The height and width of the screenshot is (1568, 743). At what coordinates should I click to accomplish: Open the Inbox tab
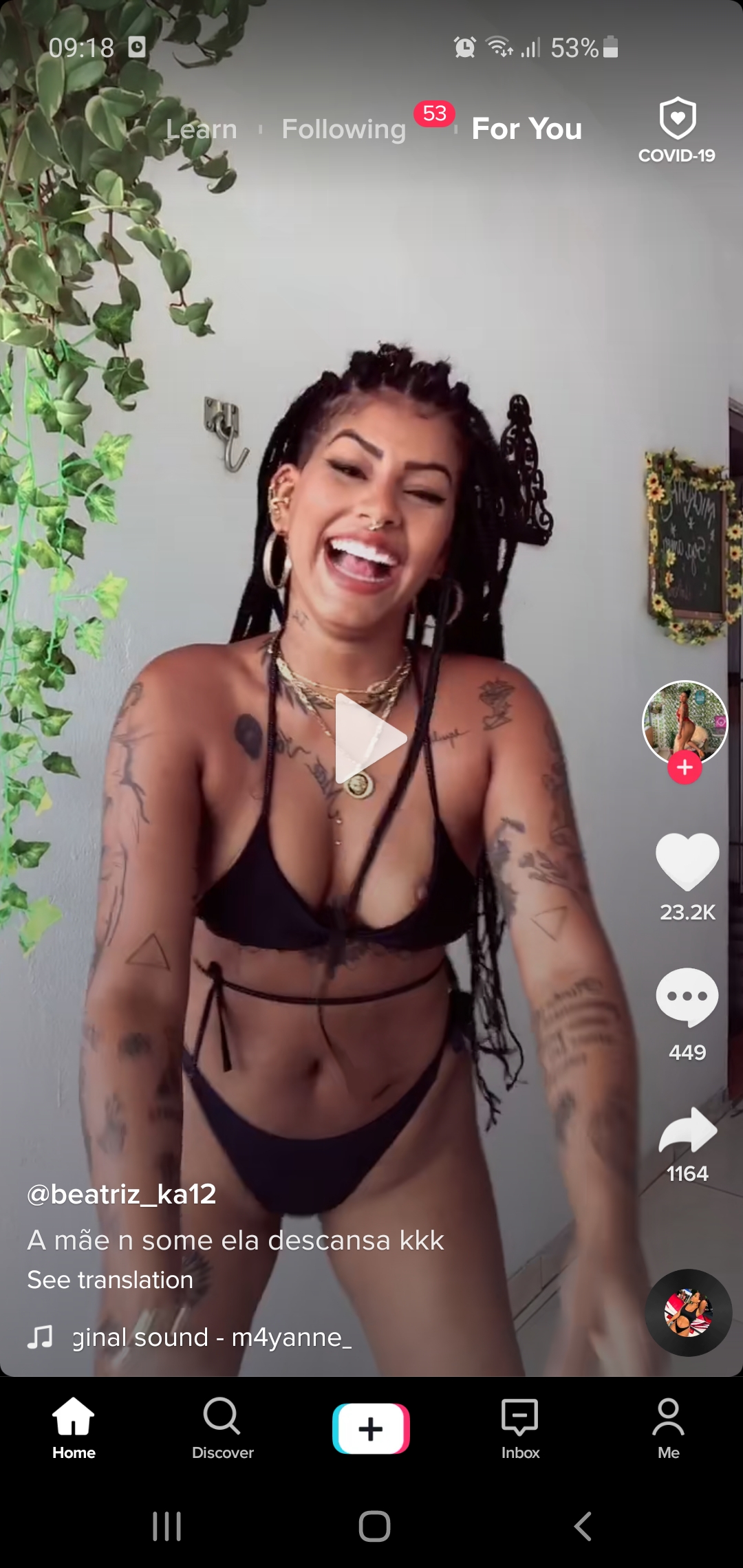pyautogui.click(x=520, y=1428)
